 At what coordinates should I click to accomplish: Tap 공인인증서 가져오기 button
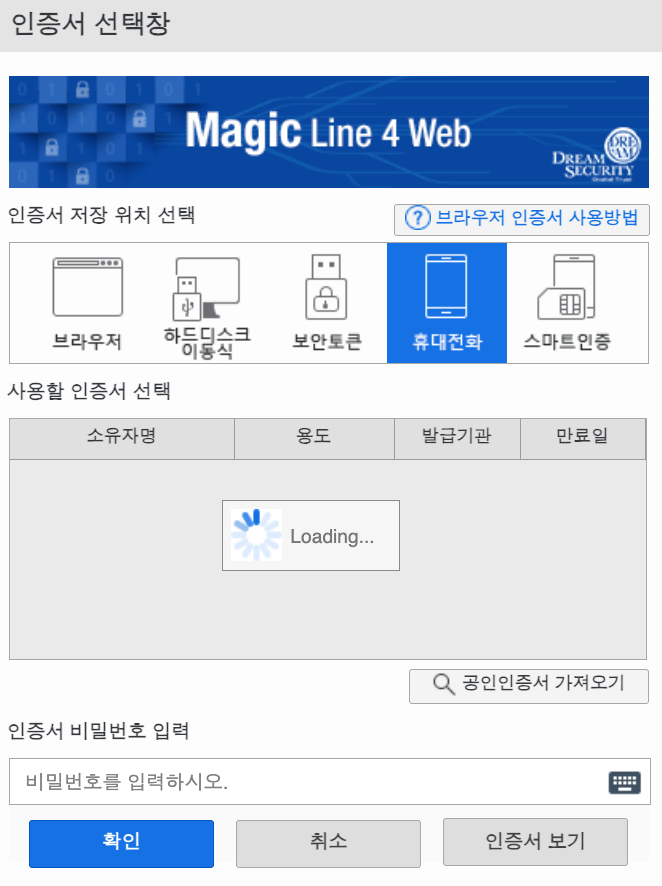pyautogui.click(x=529, y=685)
